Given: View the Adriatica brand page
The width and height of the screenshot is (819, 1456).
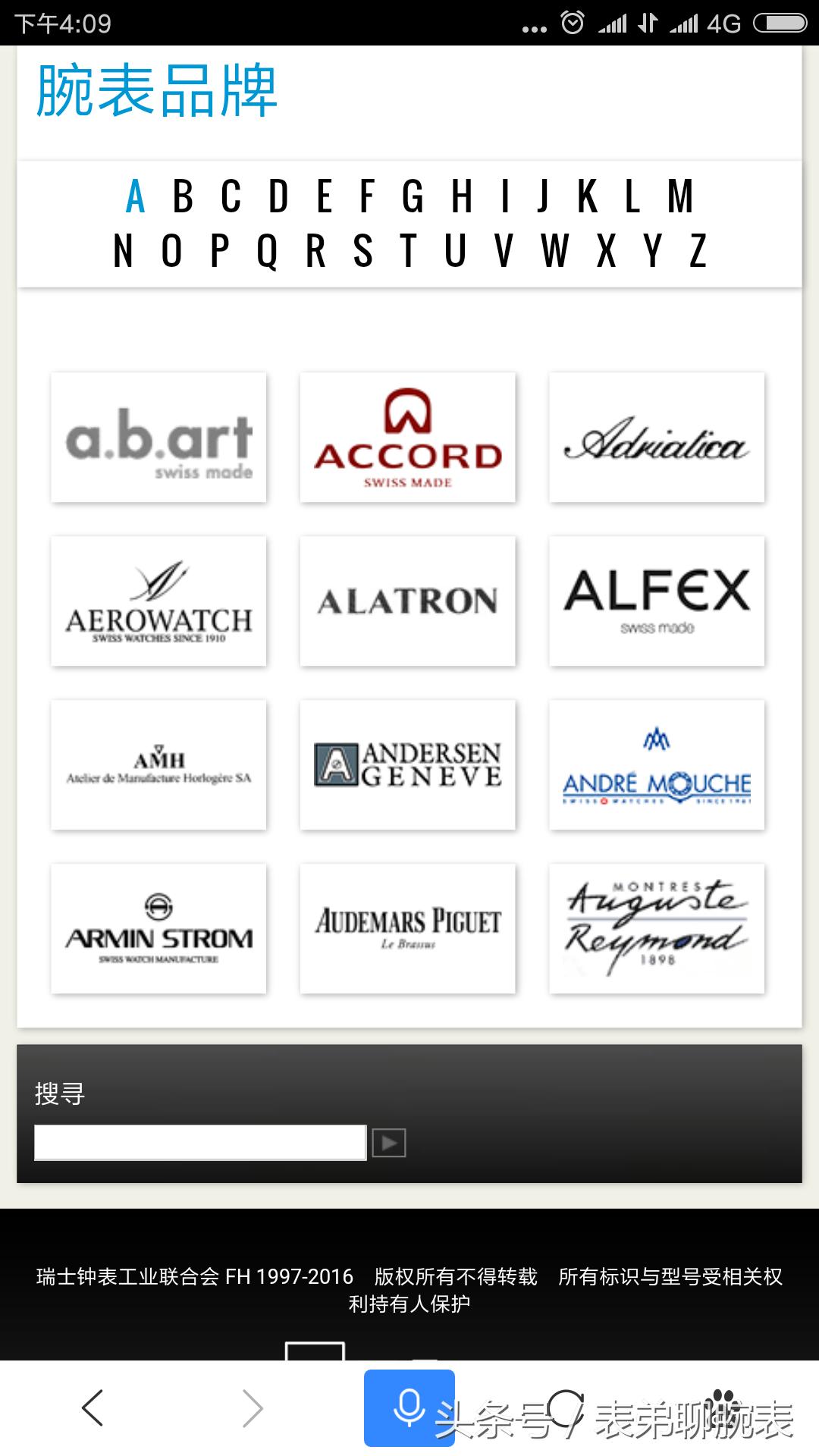Looking at the screenshot, I should point(657,438).
